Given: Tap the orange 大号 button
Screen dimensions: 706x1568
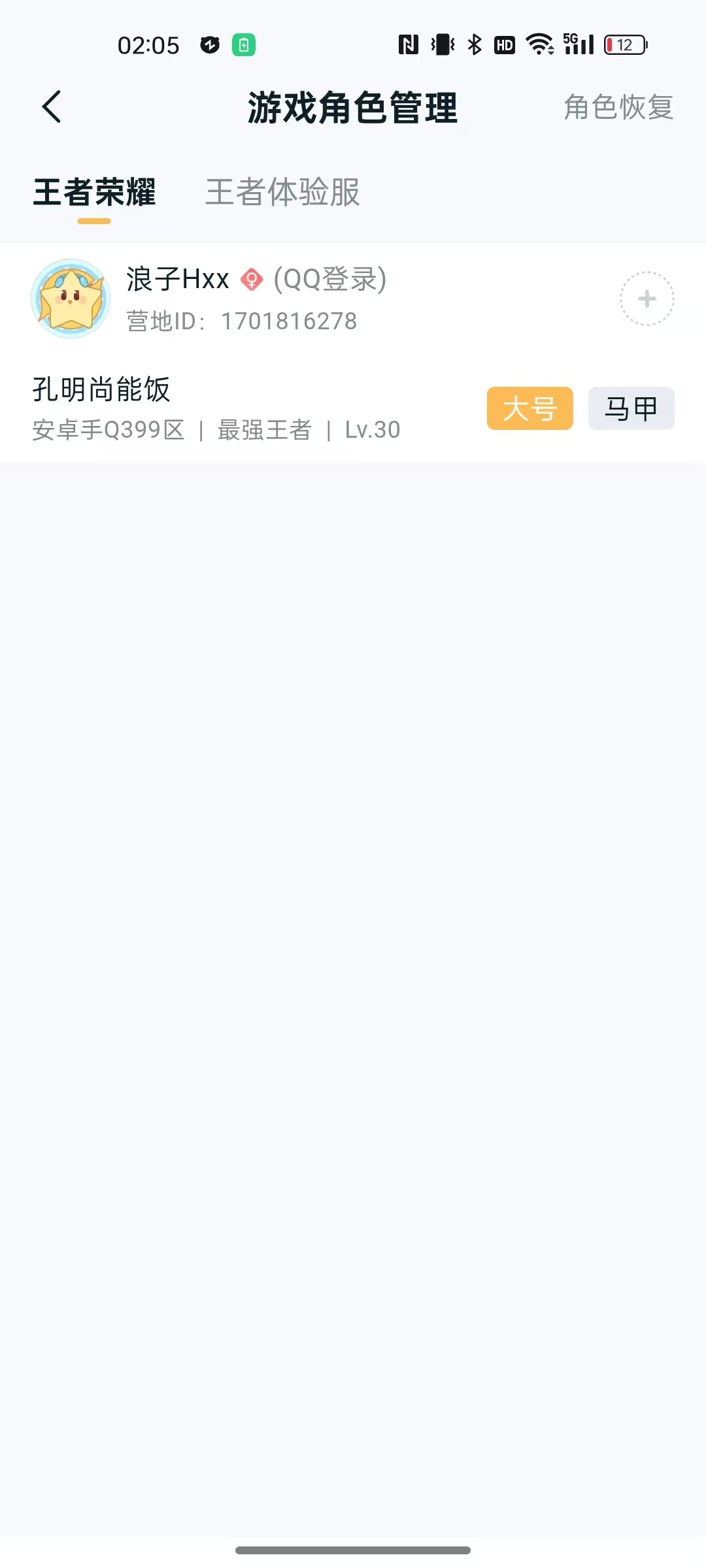Looking at the screenshot, I should pos(529,408).
